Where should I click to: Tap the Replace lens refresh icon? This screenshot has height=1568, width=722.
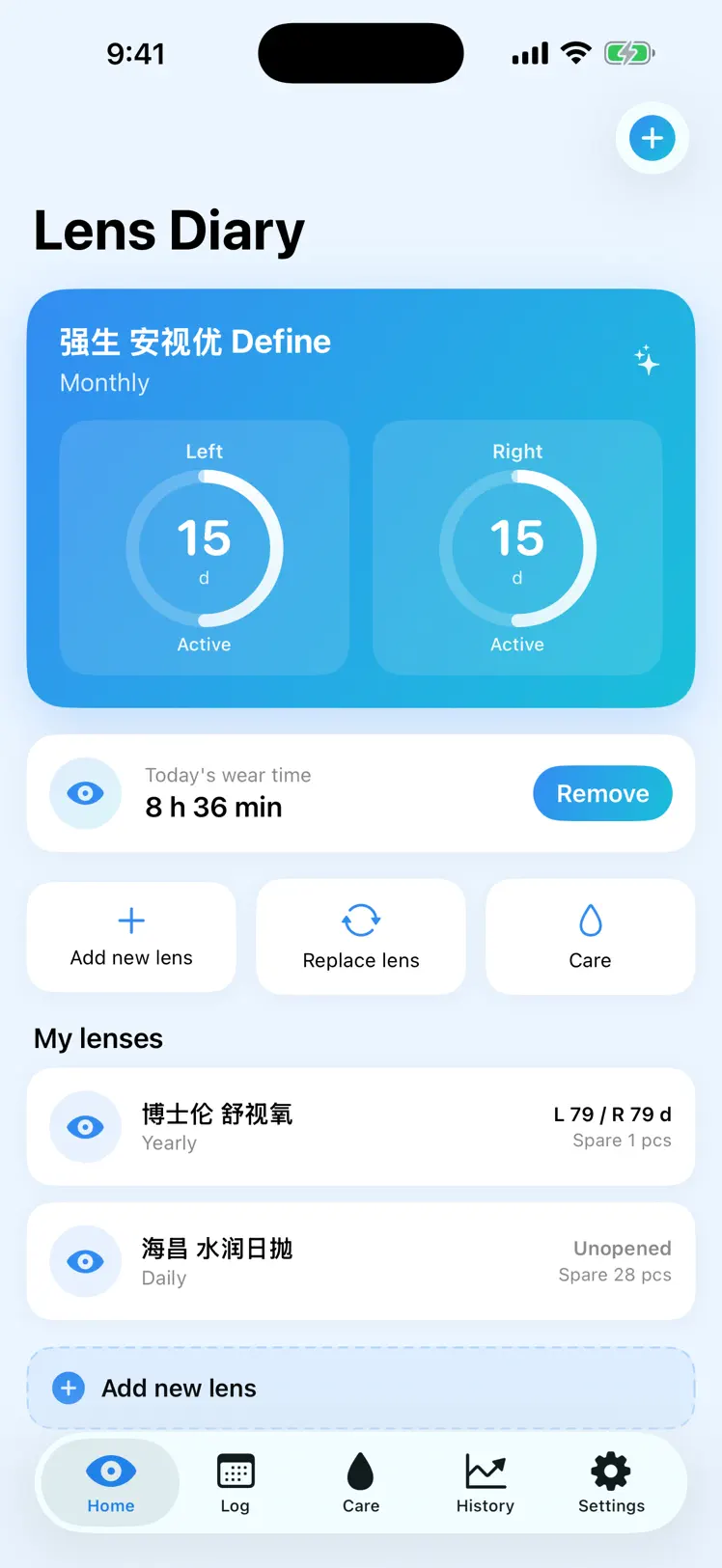point(360,921)
